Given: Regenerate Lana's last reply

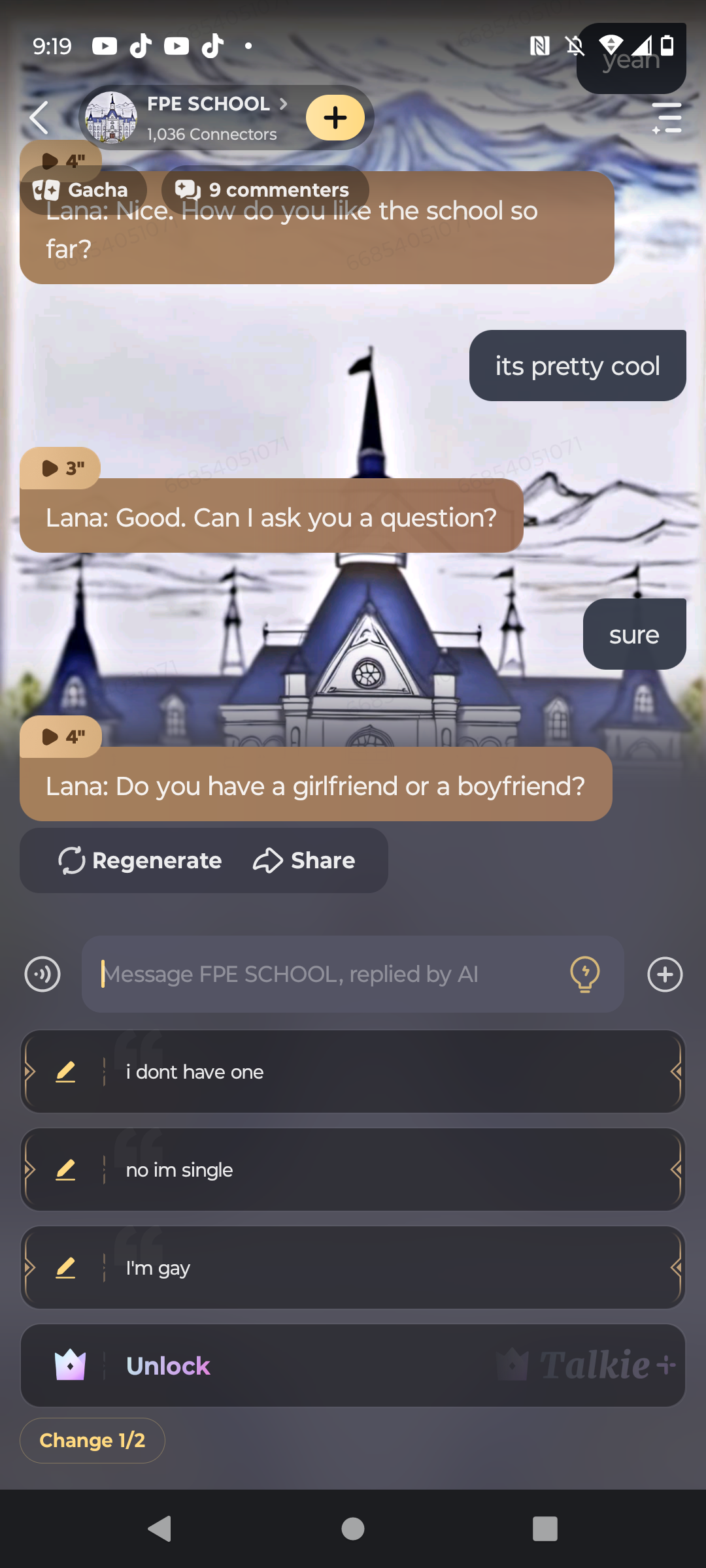Looking at the screenshot, I should tap(140, 860).
